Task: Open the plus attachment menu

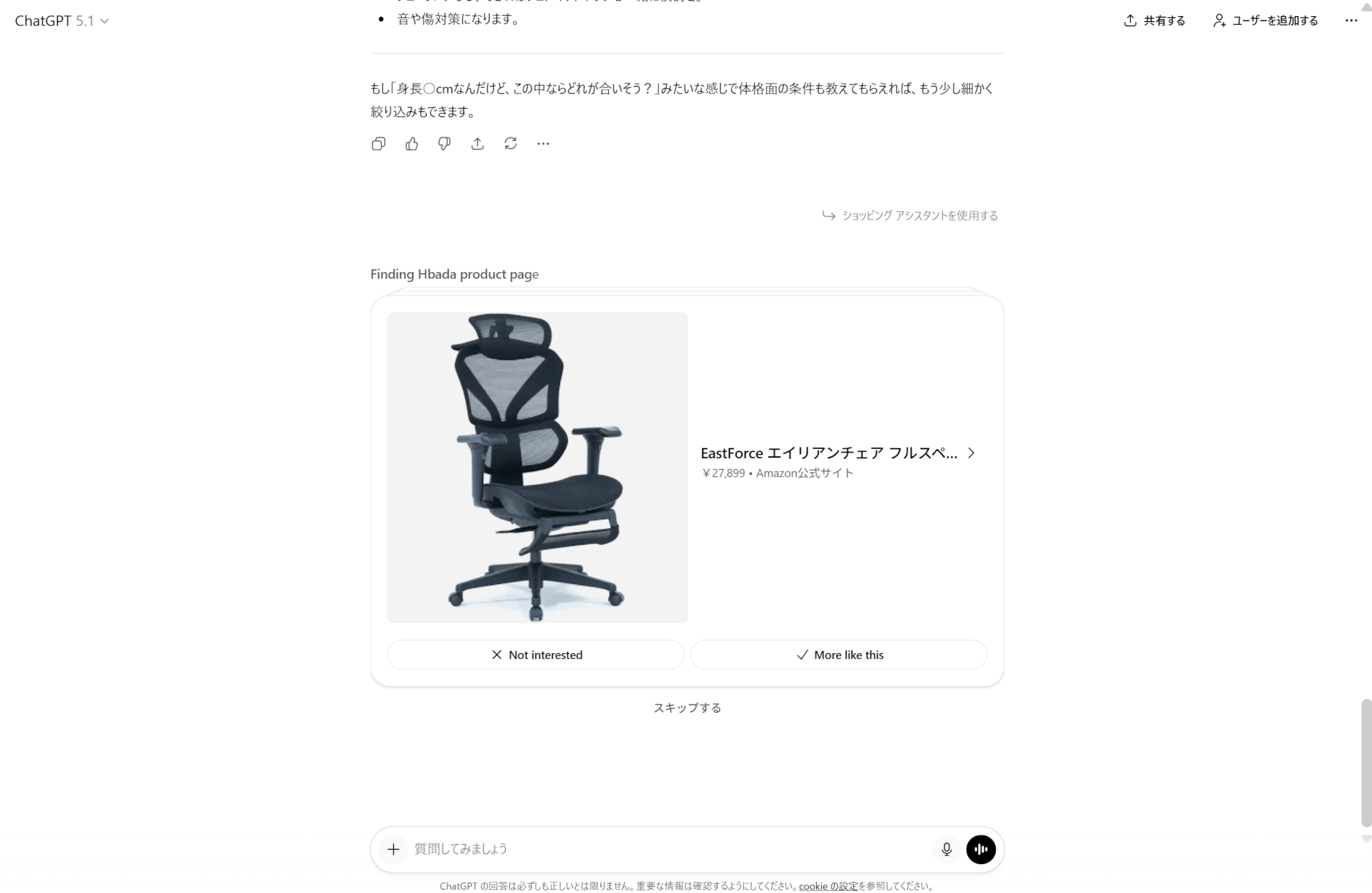Action: (393, 849)
